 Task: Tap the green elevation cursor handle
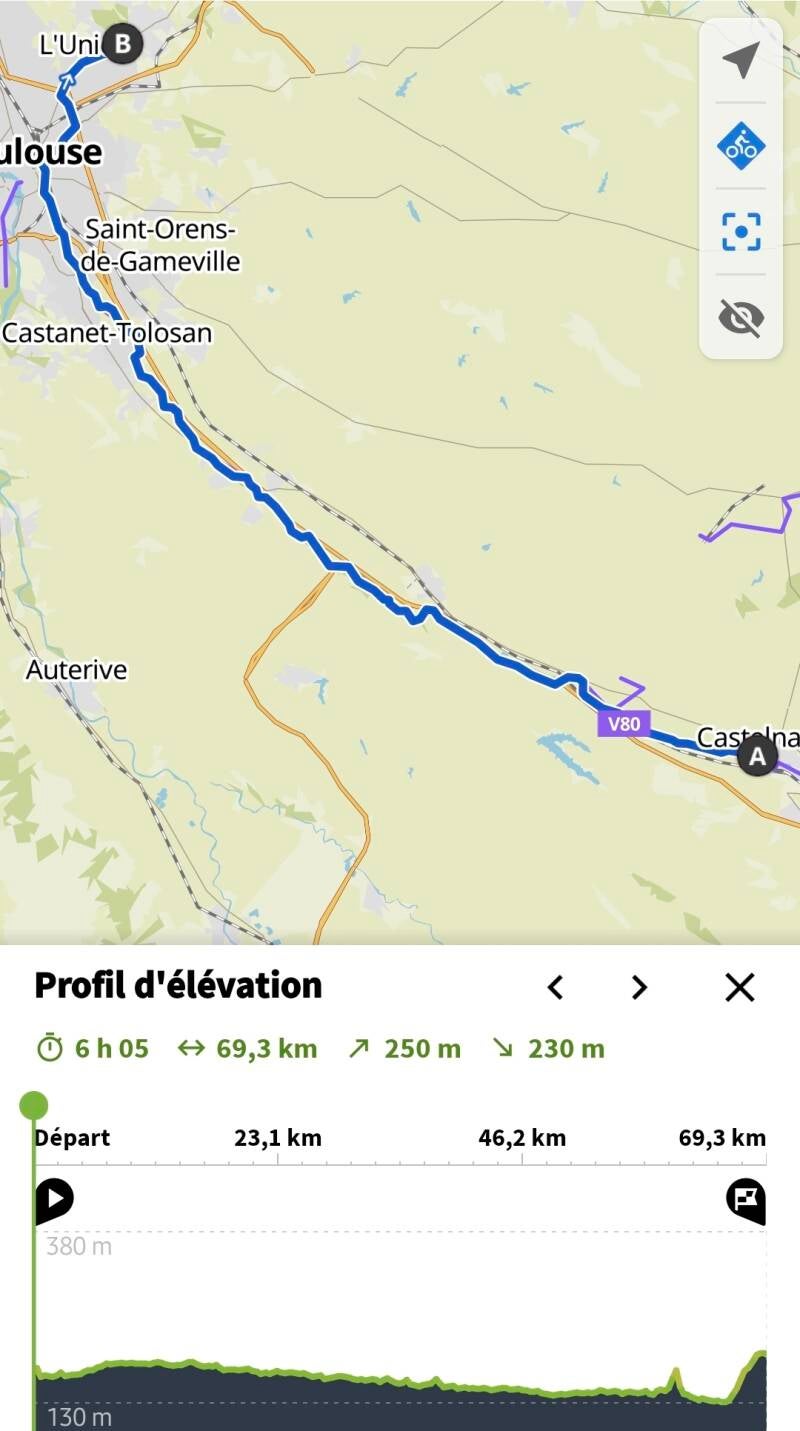click(34, 1105)
